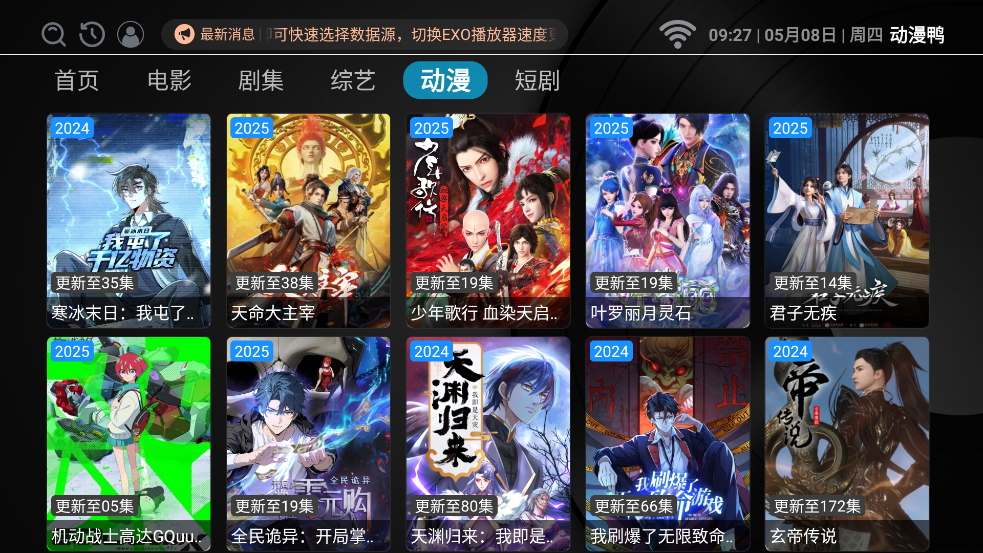Viewport: 983px width, 553px height.
Task: Open 机动战士高达GQuu card
Action: coord(129,443)
